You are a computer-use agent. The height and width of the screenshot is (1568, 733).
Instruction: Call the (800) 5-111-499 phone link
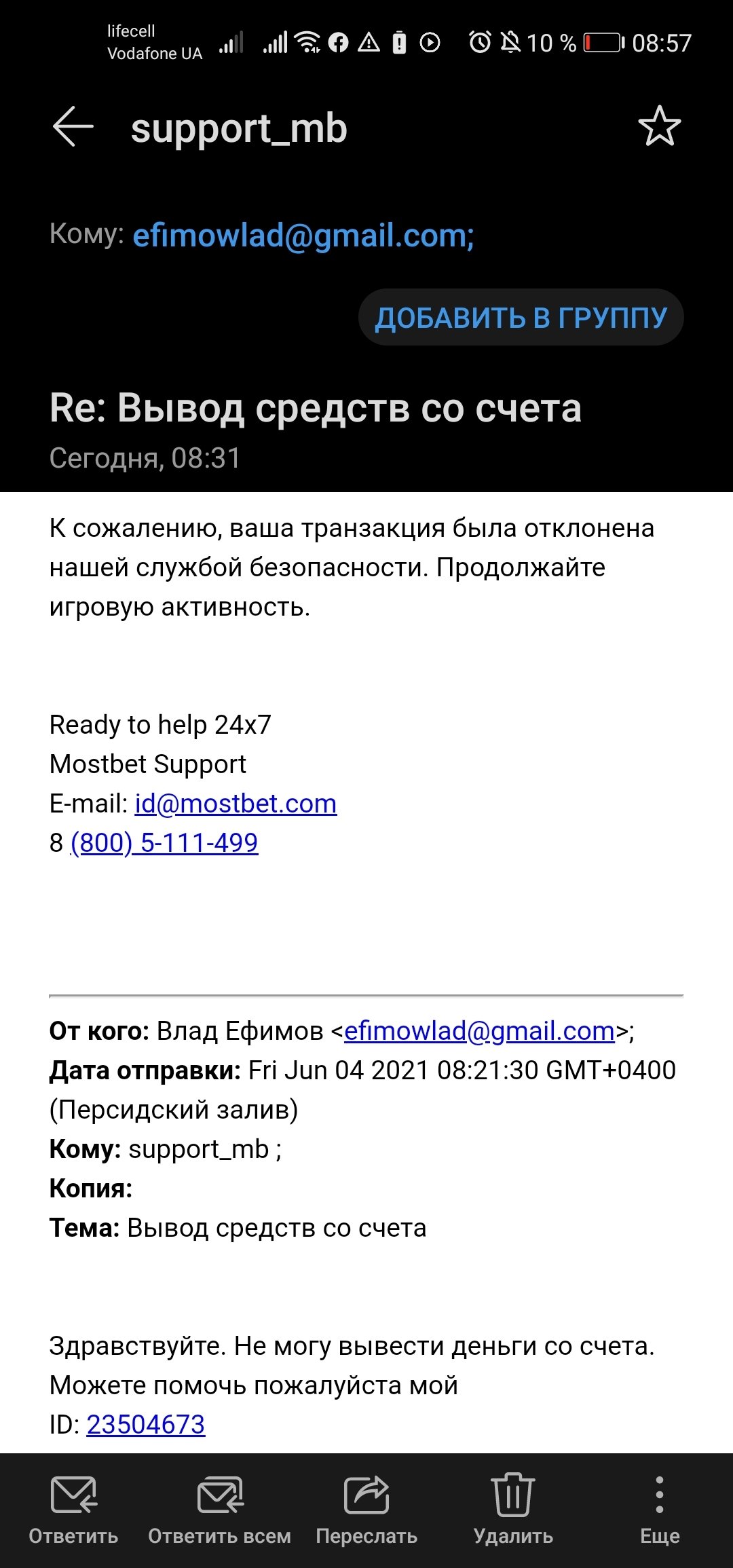[x=164, y=843]
